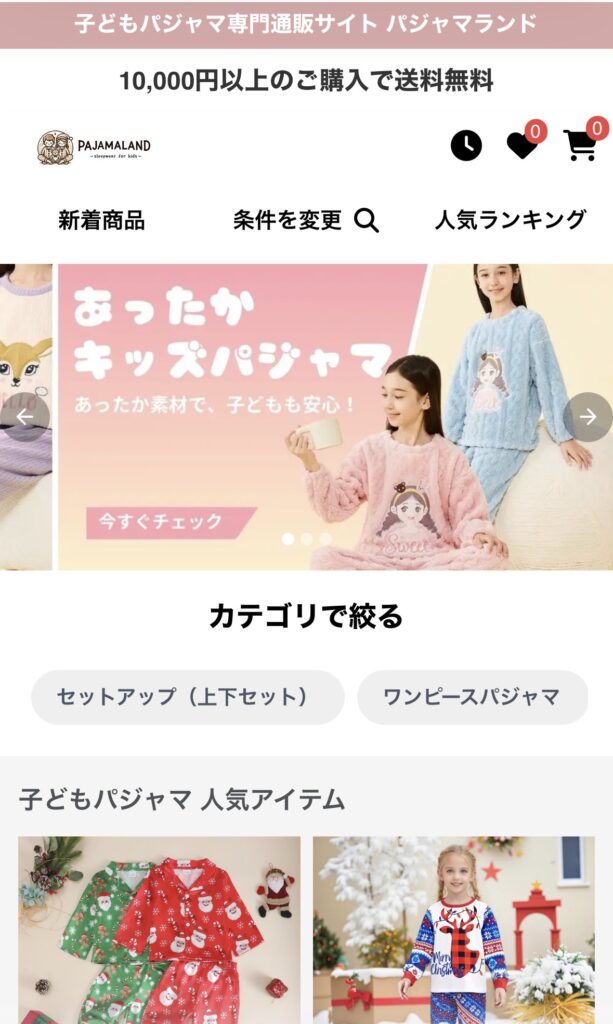Show next banner slide
Image resolution: width=613 pixels, height=1024 pixels.
point(588,417)
